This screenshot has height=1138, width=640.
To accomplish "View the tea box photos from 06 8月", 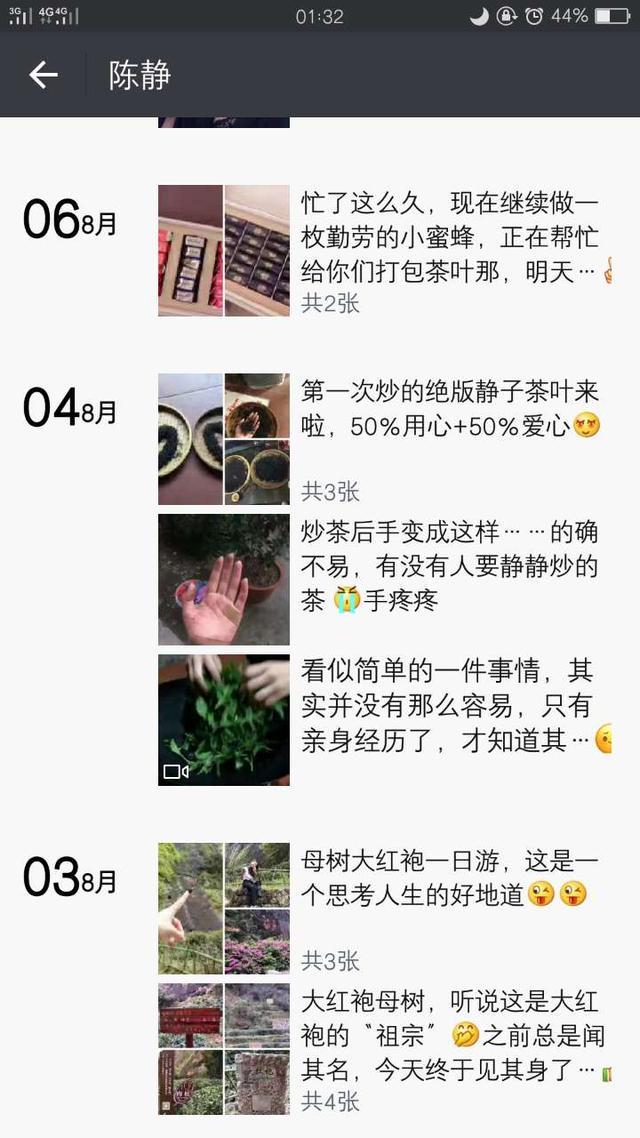I will 224,250.
